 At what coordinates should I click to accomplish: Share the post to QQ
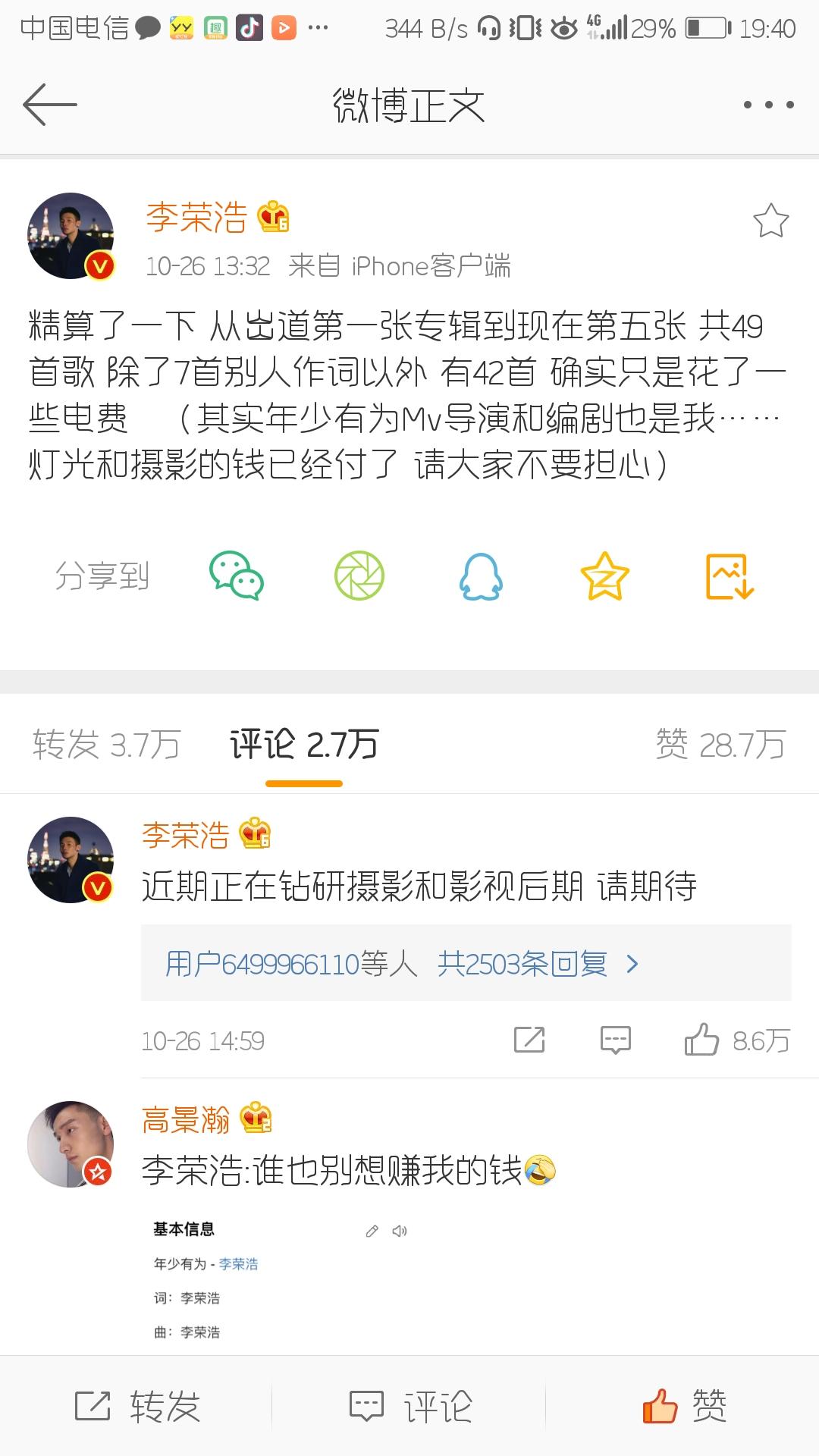coord(481,576)
